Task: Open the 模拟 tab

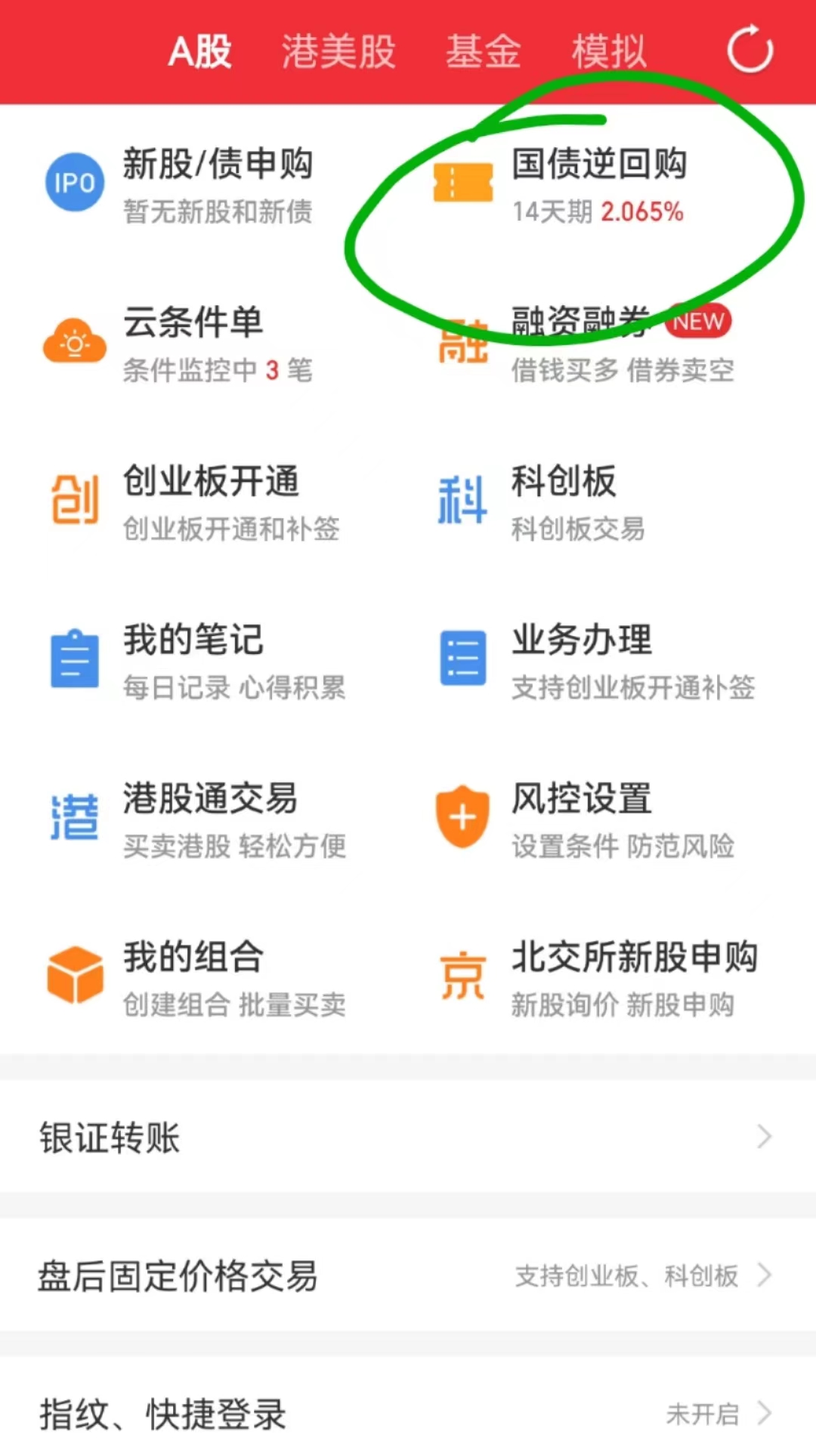Action: pos(609,51)
